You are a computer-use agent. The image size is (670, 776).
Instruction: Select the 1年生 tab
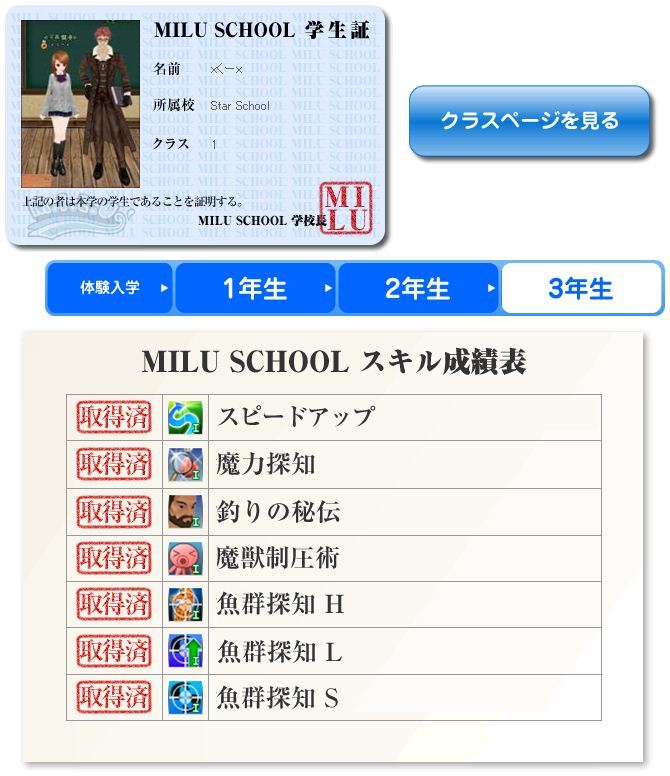pyautogui.click(x=255, y=288)
